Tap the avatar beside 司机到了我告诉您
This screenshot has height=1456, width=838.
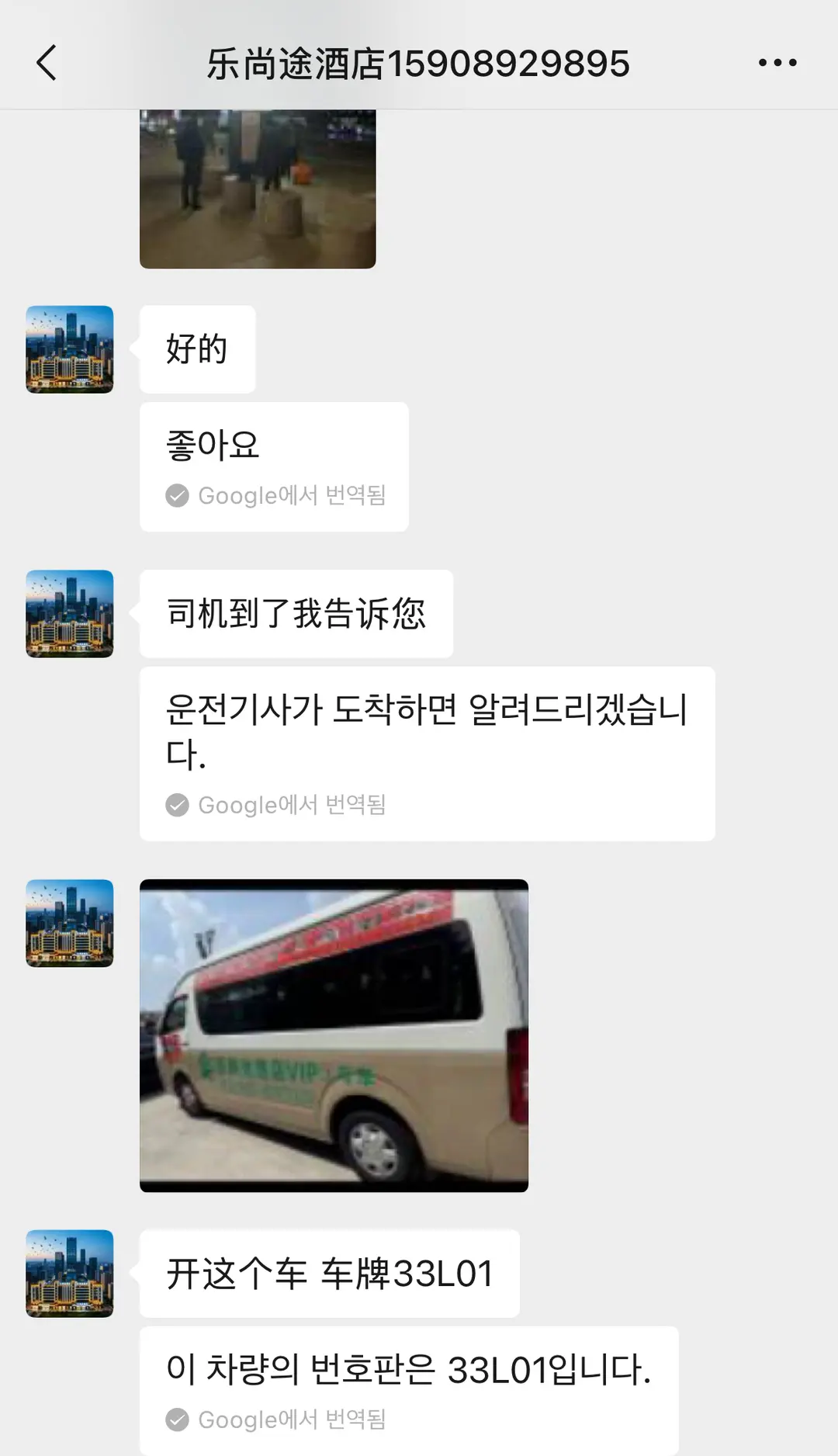[70, 614]
